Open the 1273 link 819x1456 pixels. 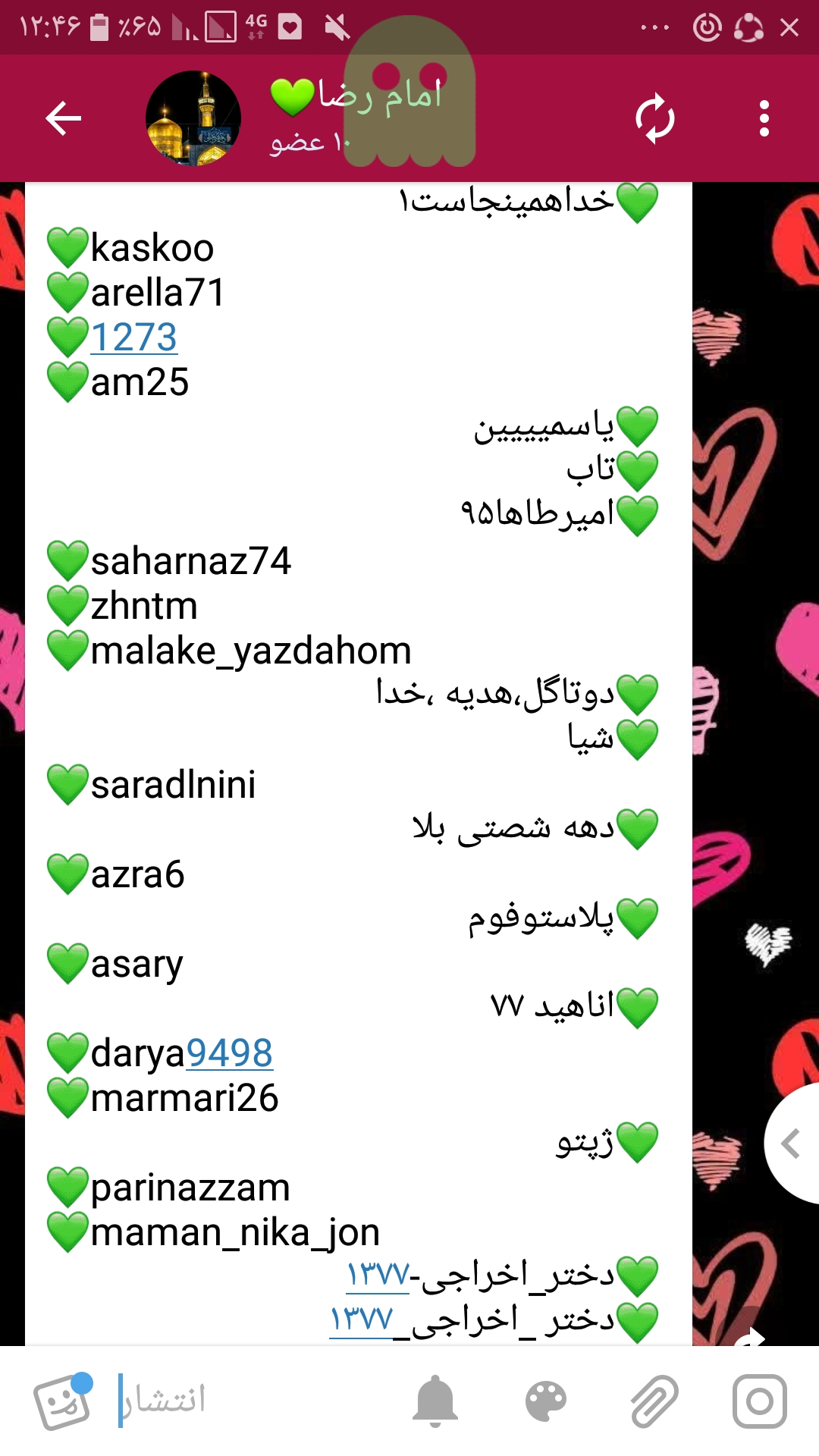(x=134, y=337)
